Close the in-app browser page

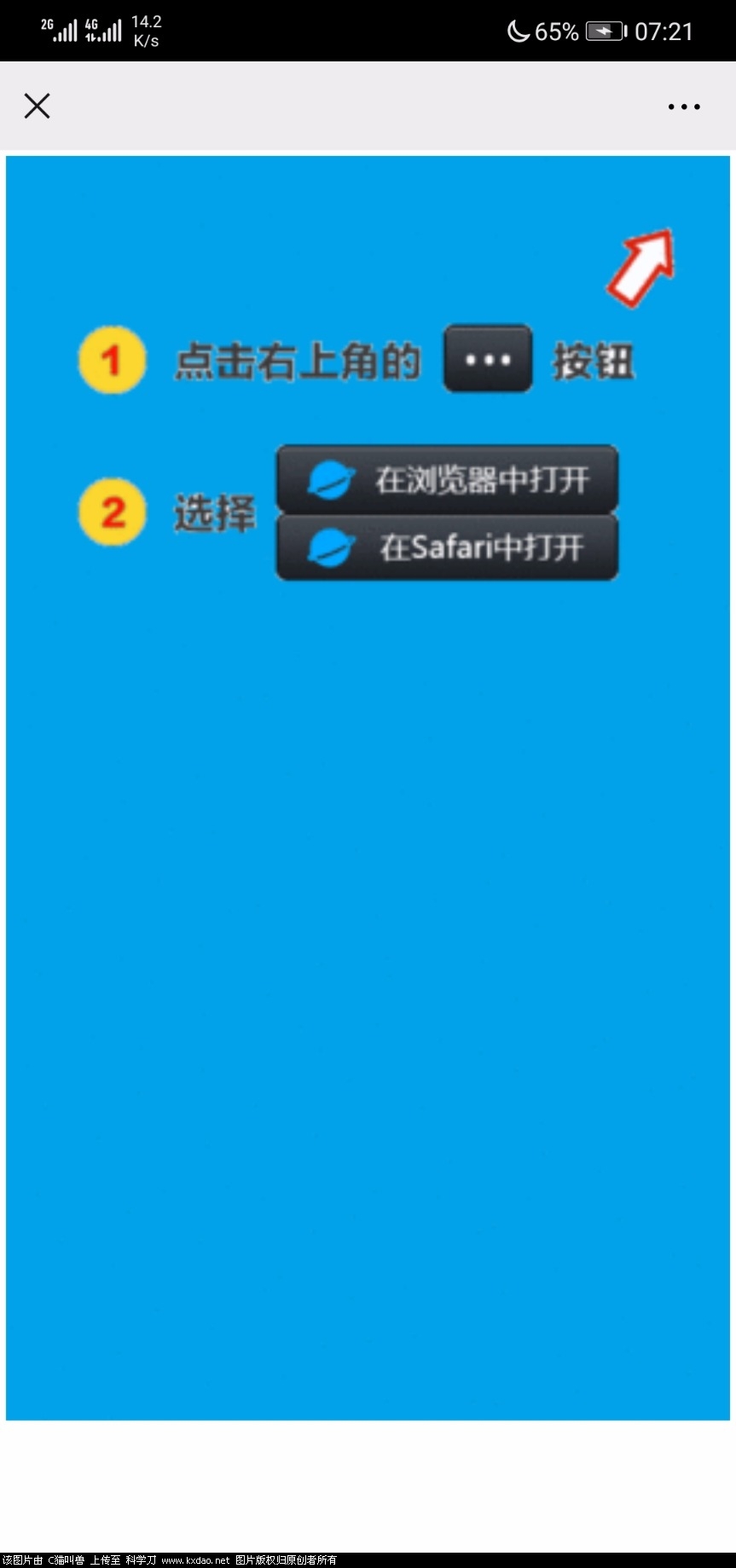(x=37, y=107)
